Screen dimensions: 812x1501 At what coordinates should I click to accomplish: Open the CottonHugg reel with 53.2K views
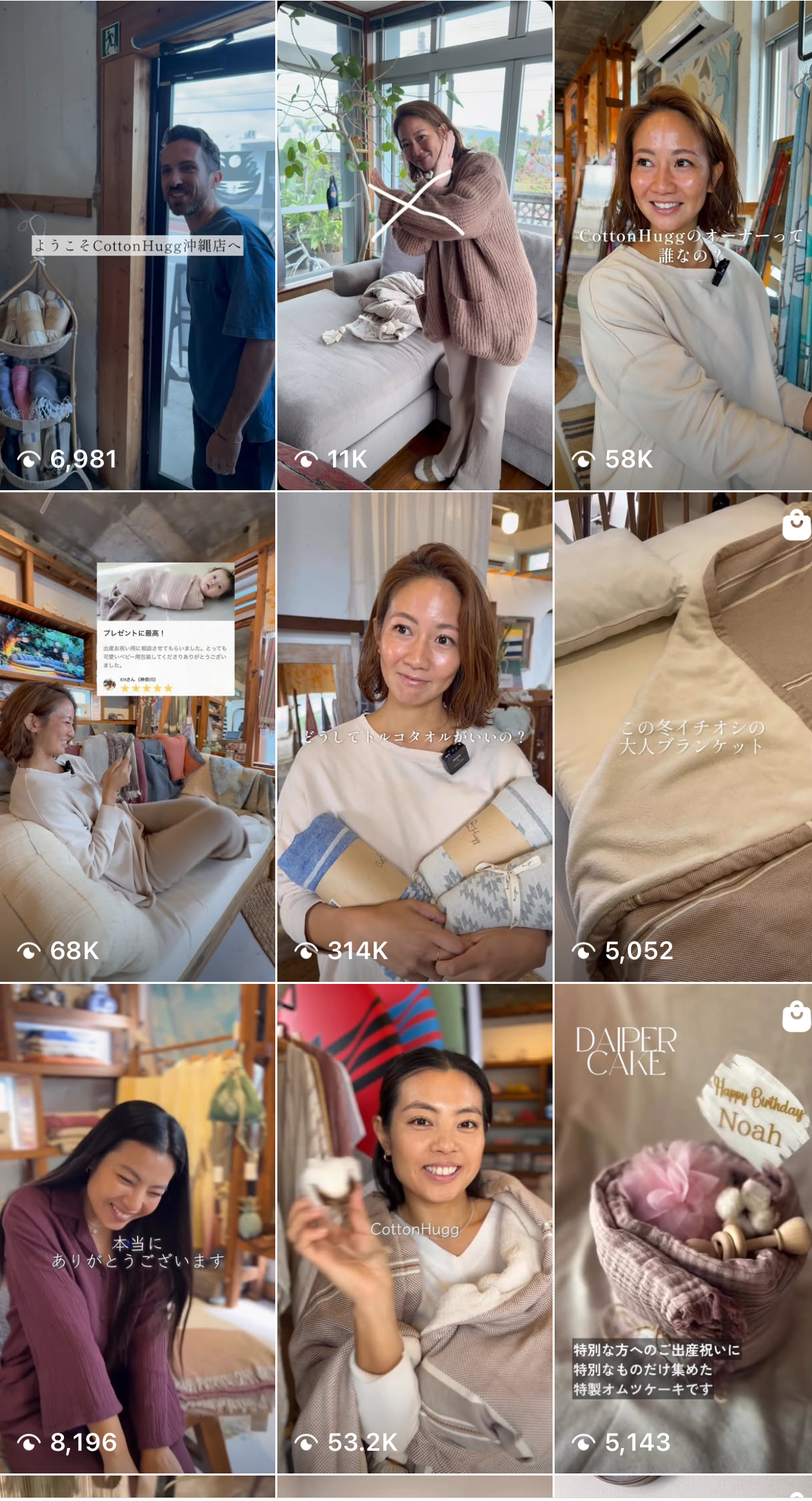414,1228
